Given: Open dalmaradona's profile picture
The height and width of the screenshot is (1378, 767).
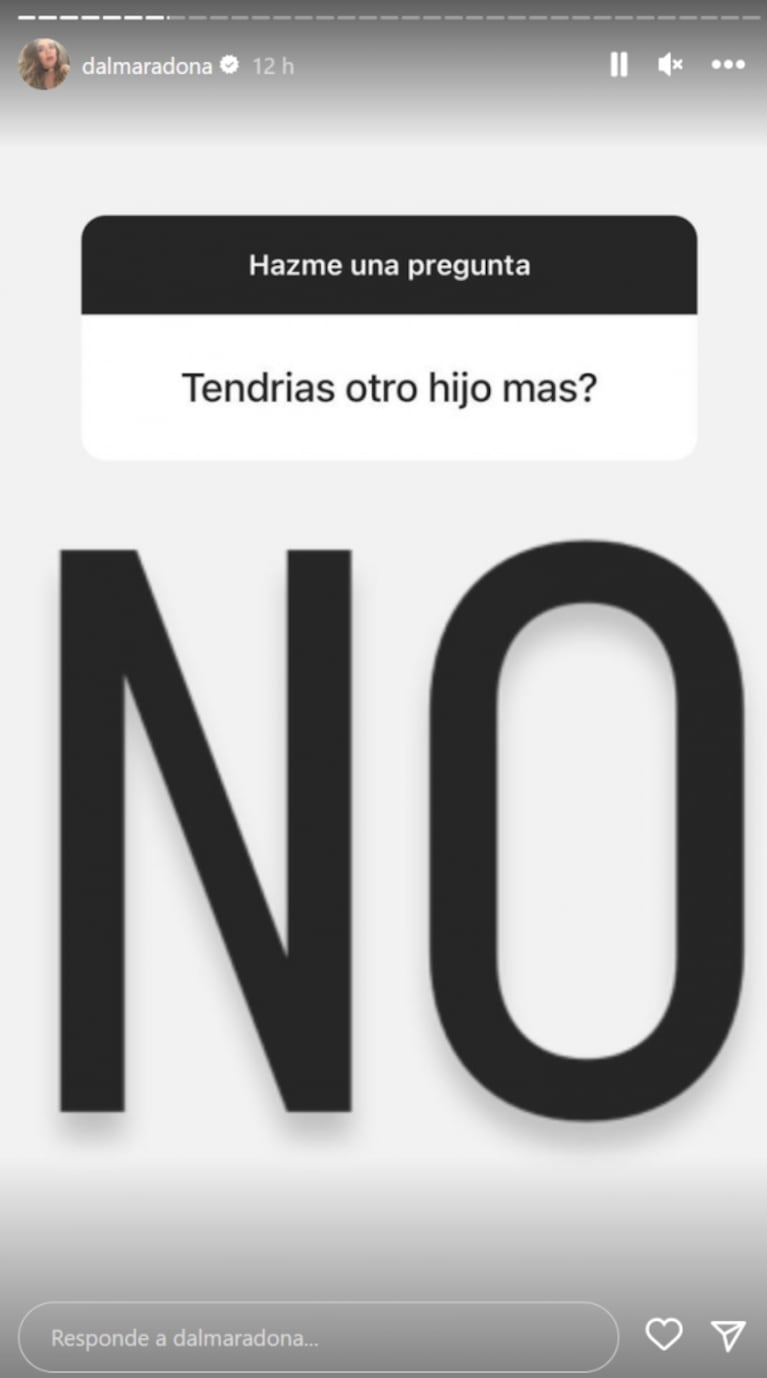Looking at the screenshot, I should pyautogui.click(x=44, y=65).
